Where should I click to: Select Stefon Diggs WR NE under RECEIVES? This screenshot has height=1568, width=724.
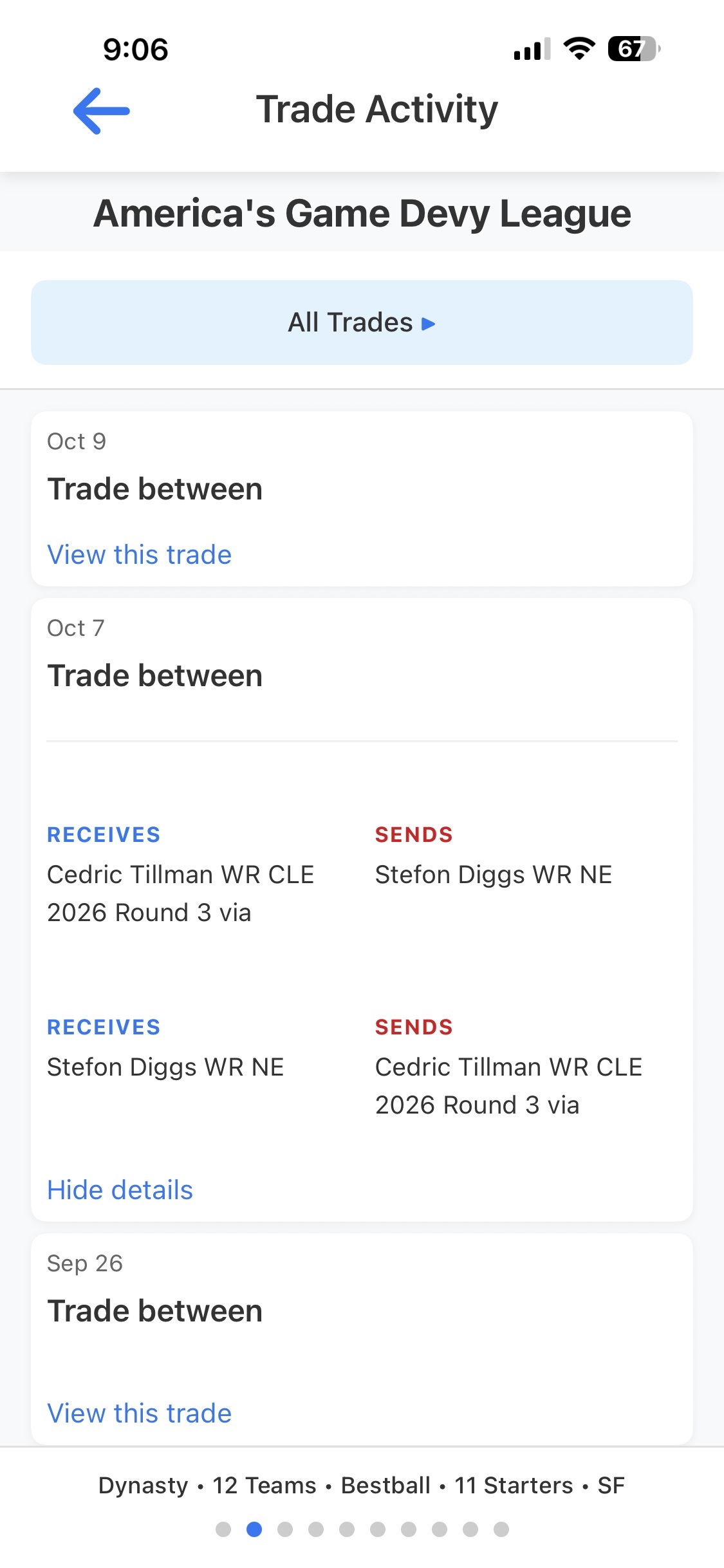pyautogui.click(x=166, y=1067)
